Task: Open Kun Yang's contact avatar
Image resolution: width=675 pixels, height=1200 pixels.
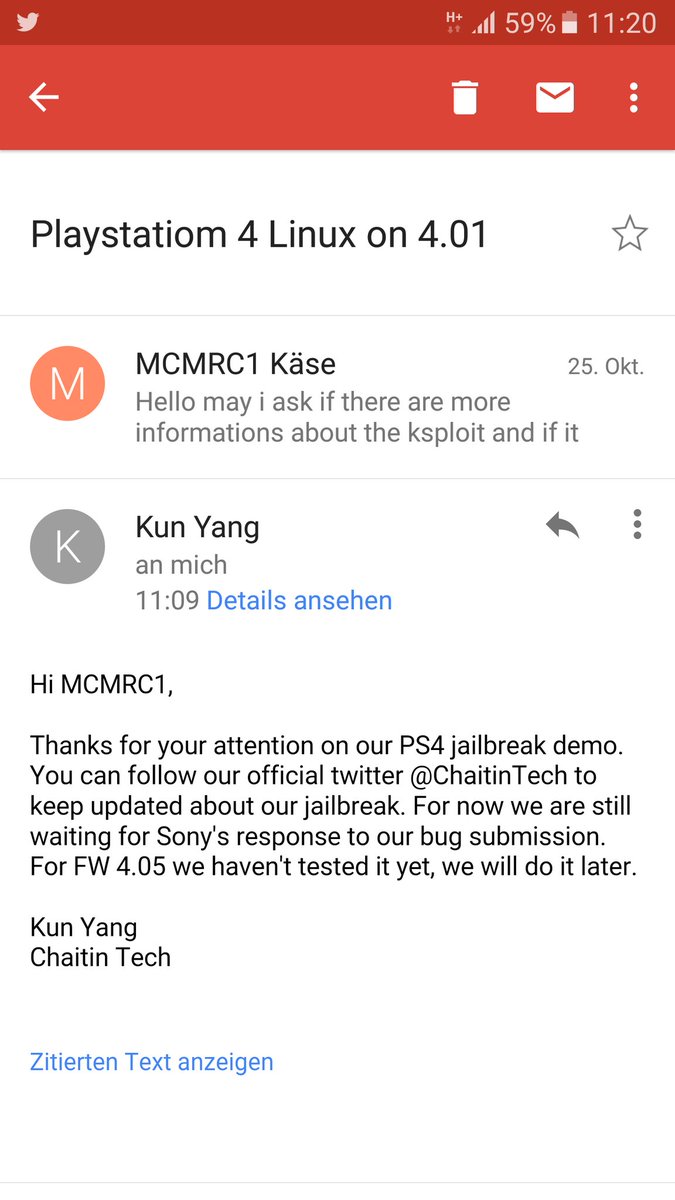Action: click(68, 546)
